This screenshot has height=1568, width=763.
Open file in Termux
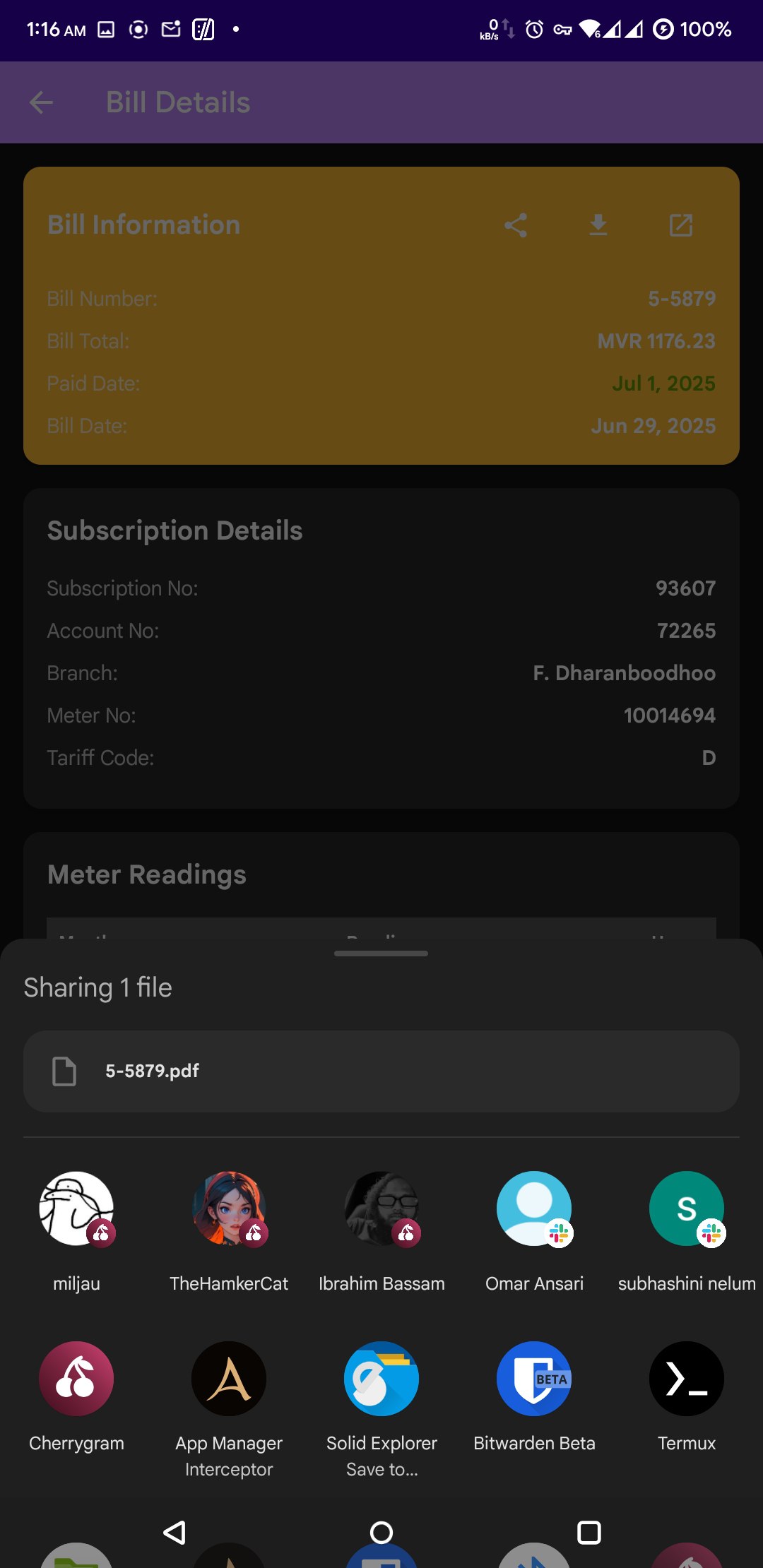click(687, 1379)
